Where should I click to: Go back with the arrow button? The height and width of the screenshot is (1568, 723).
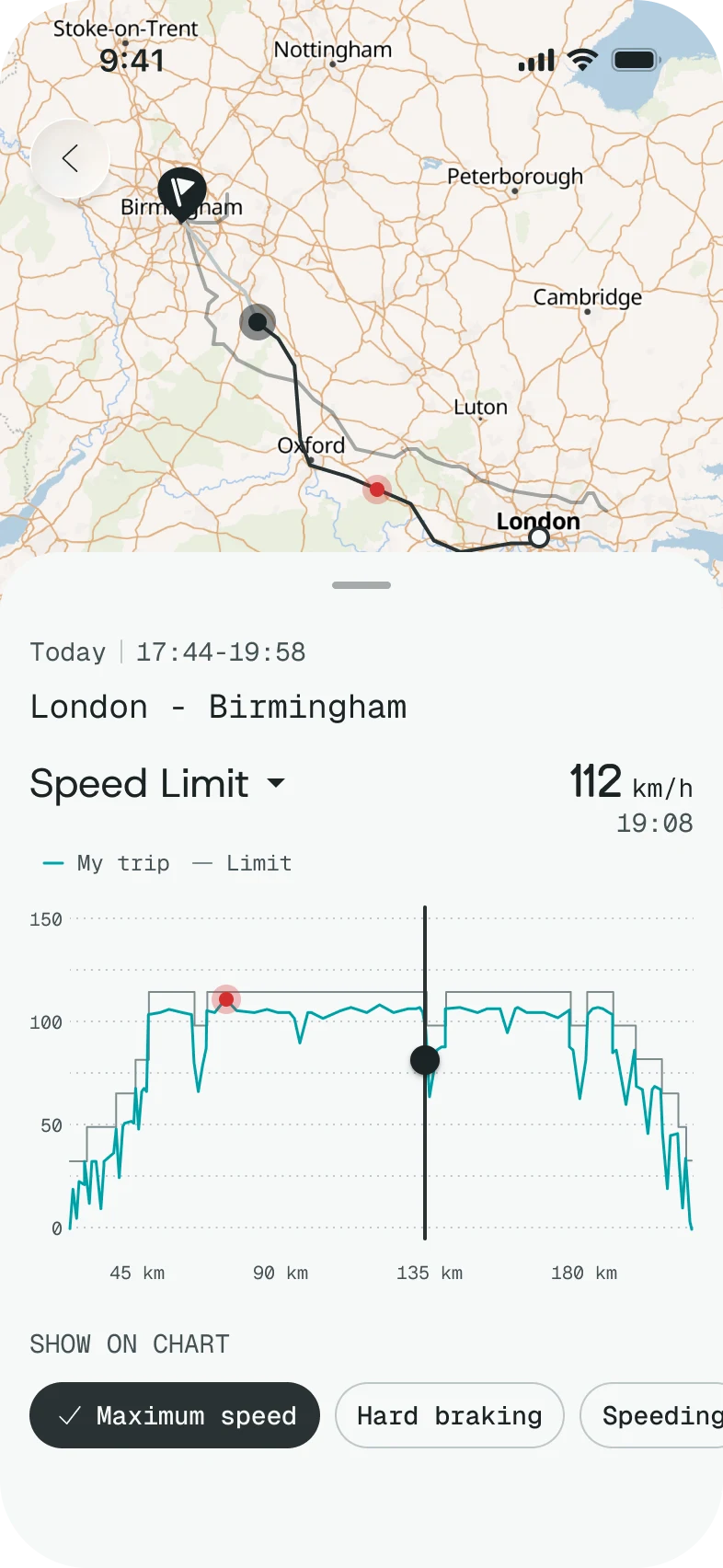click(x=70, y=158)
